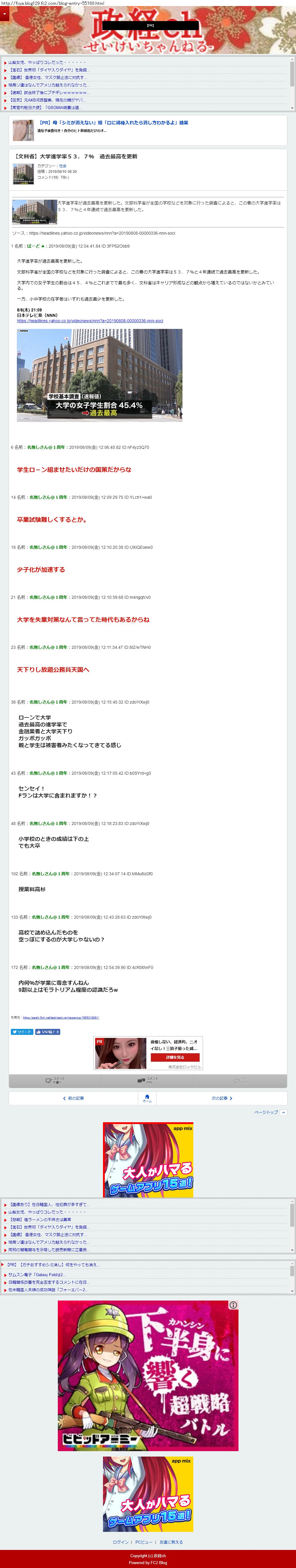The height and width of the screenshot is (1568, 296).
Task: Tap 友達に教える to share with friends
Action: [x=171, y=1542]
